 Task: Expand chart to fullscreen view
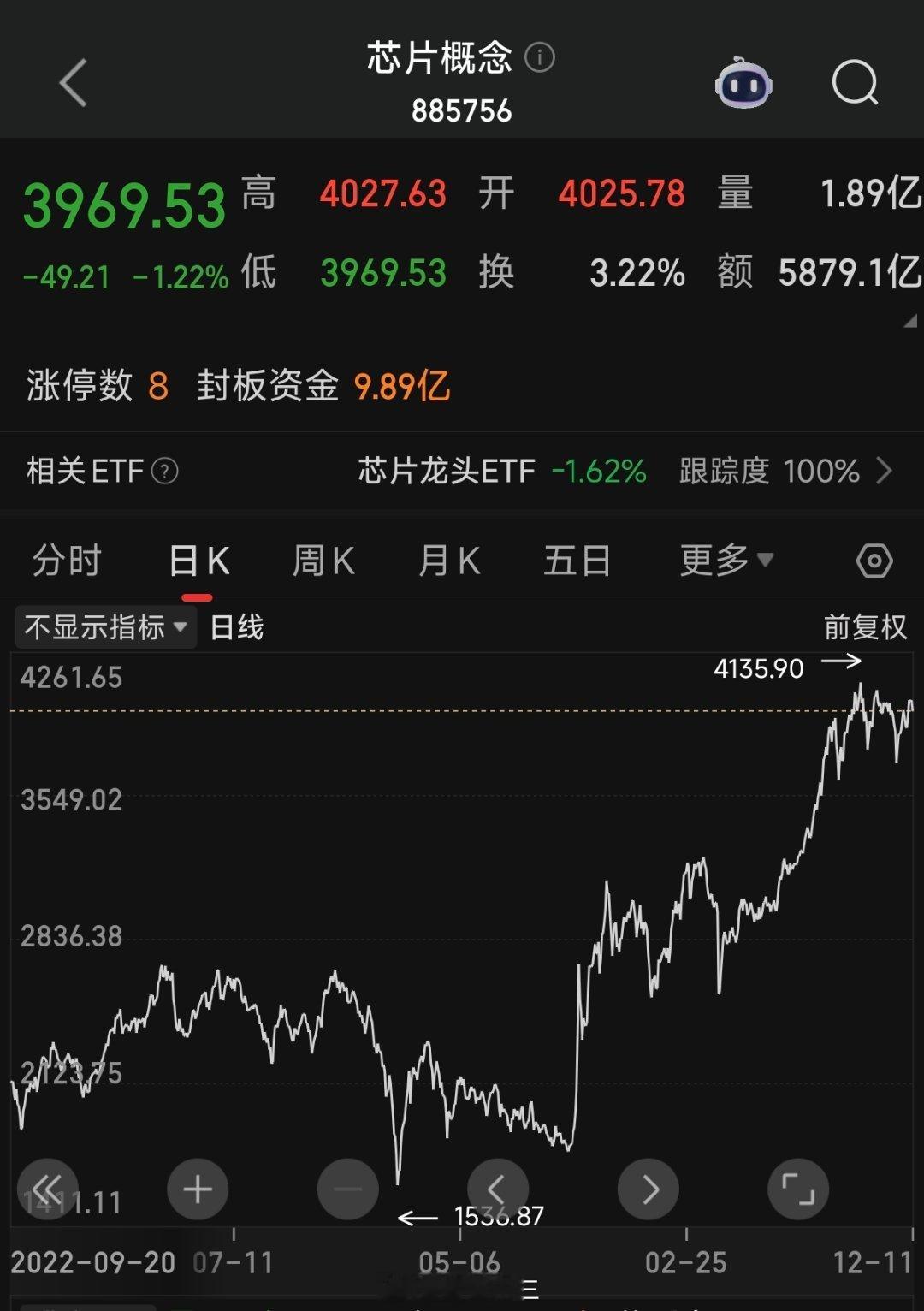[x=798, y=1189]
